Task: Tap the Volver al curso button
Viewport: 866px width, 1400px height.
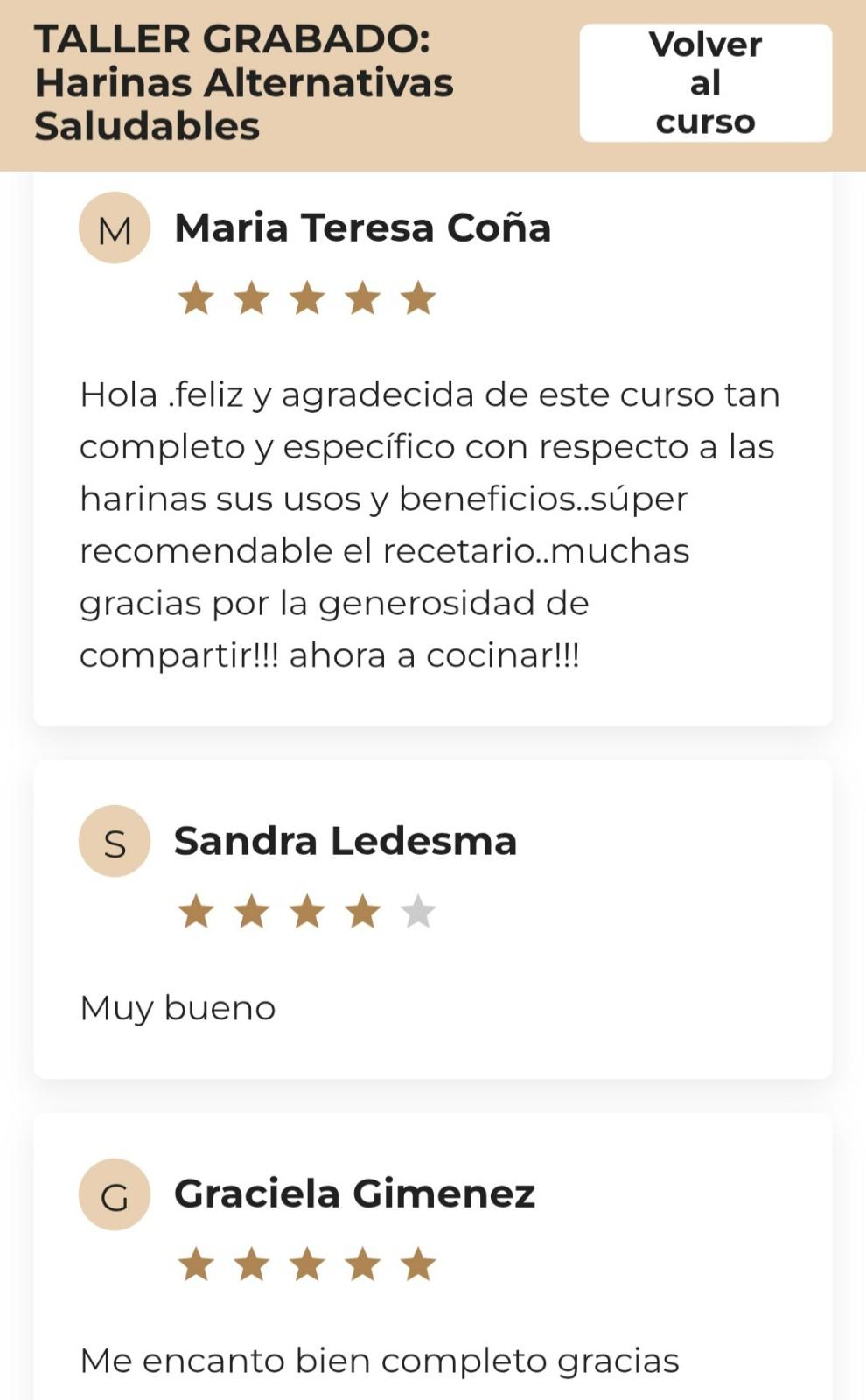Action: (705, 83)
